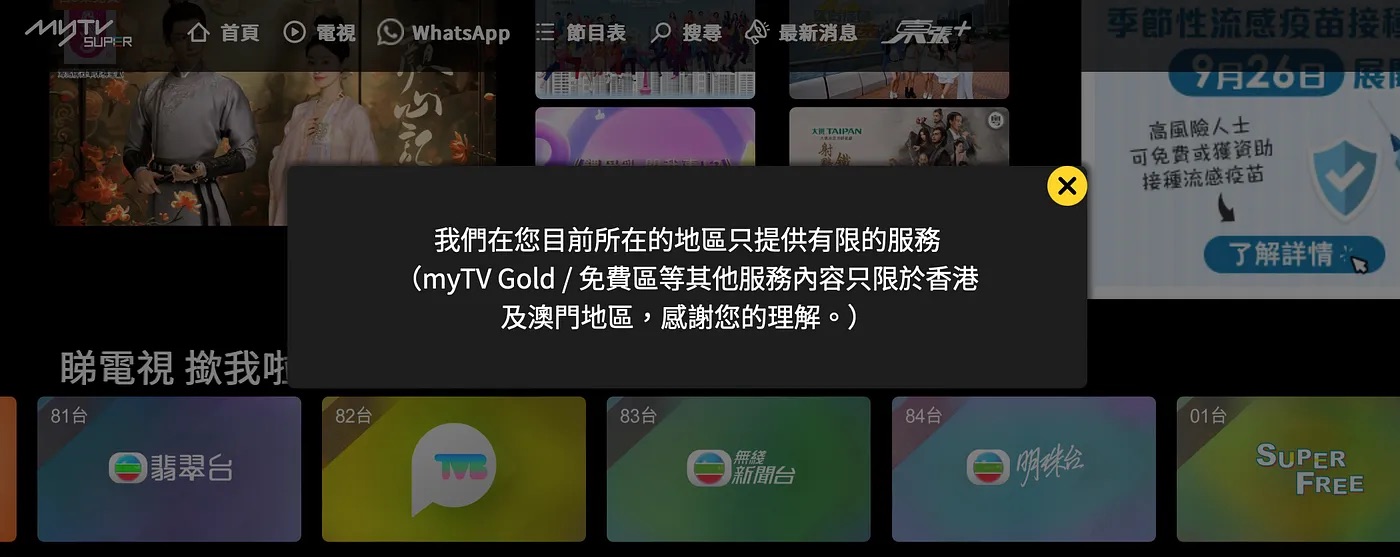Go to 首頁 home page
Viewport: 1400px width, 557px height.
224,33
